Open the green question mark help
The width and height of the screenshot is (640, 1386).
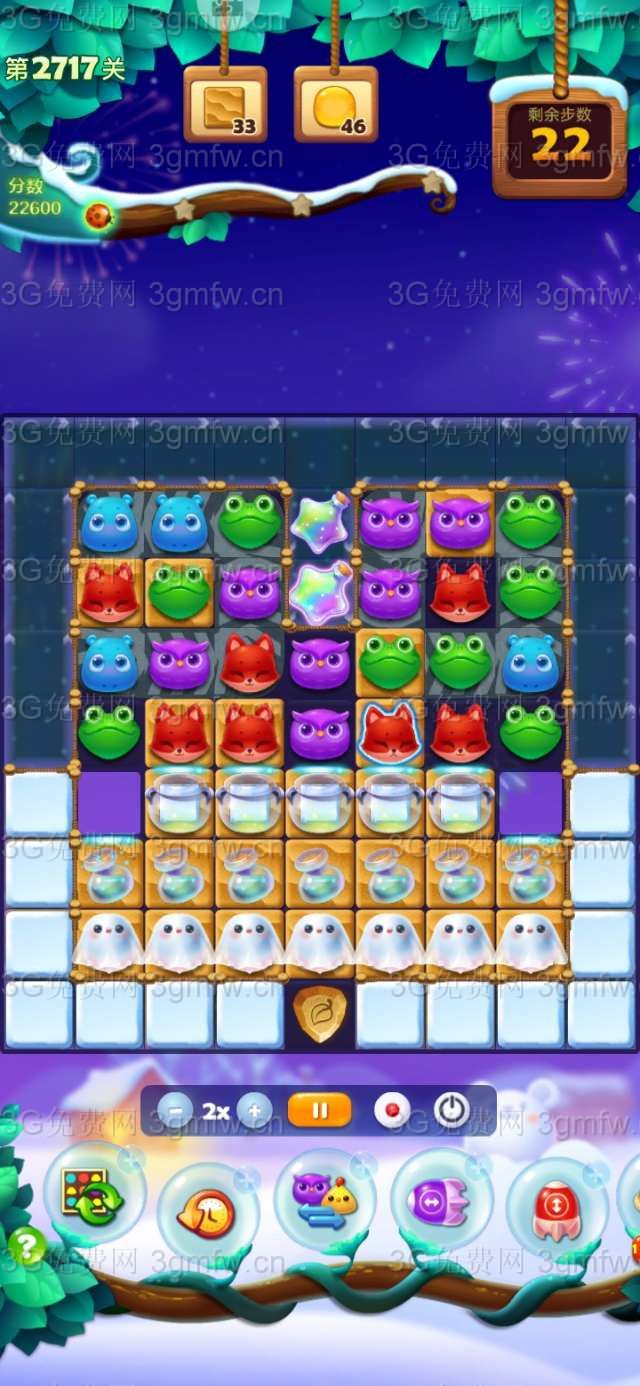pos(27,1246)
